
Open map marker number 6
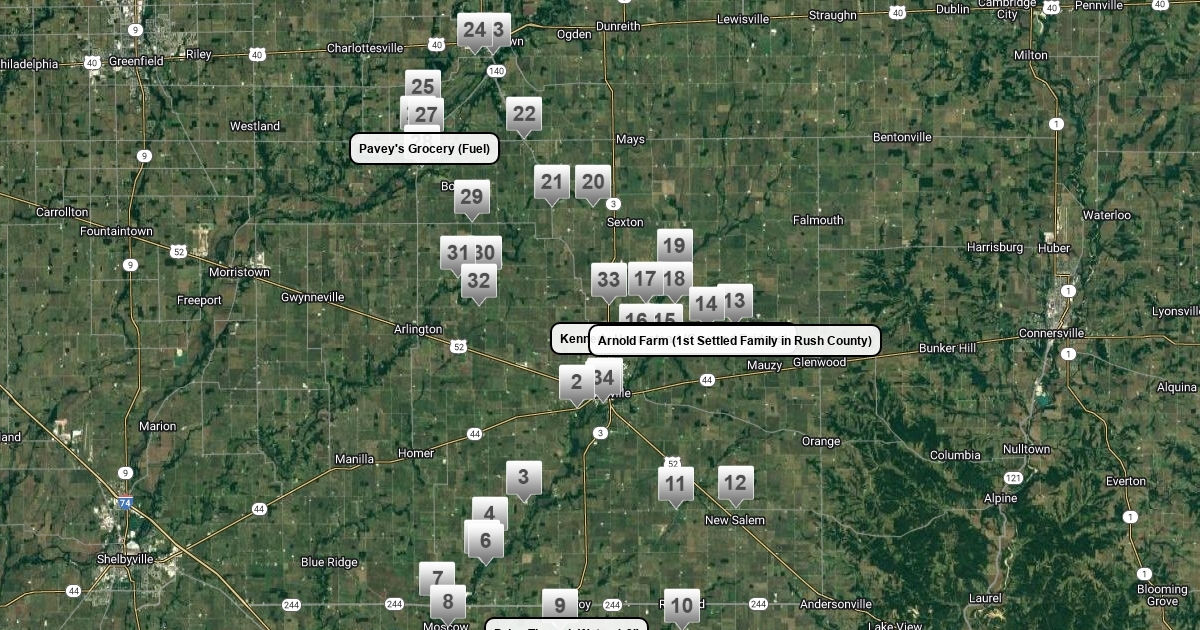(486, 541)
